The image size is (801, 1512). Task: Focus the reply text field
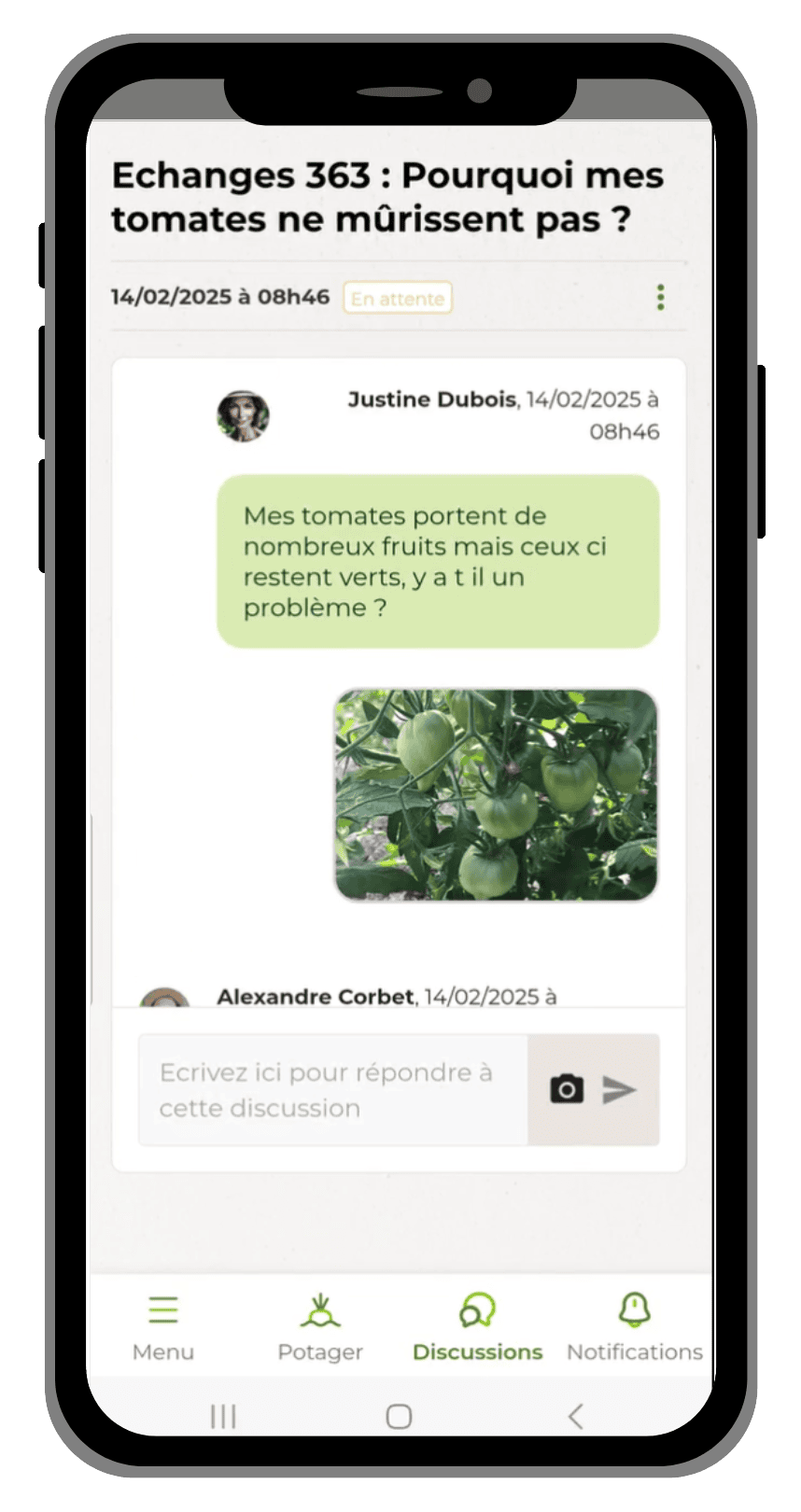tap(333, 1089)
